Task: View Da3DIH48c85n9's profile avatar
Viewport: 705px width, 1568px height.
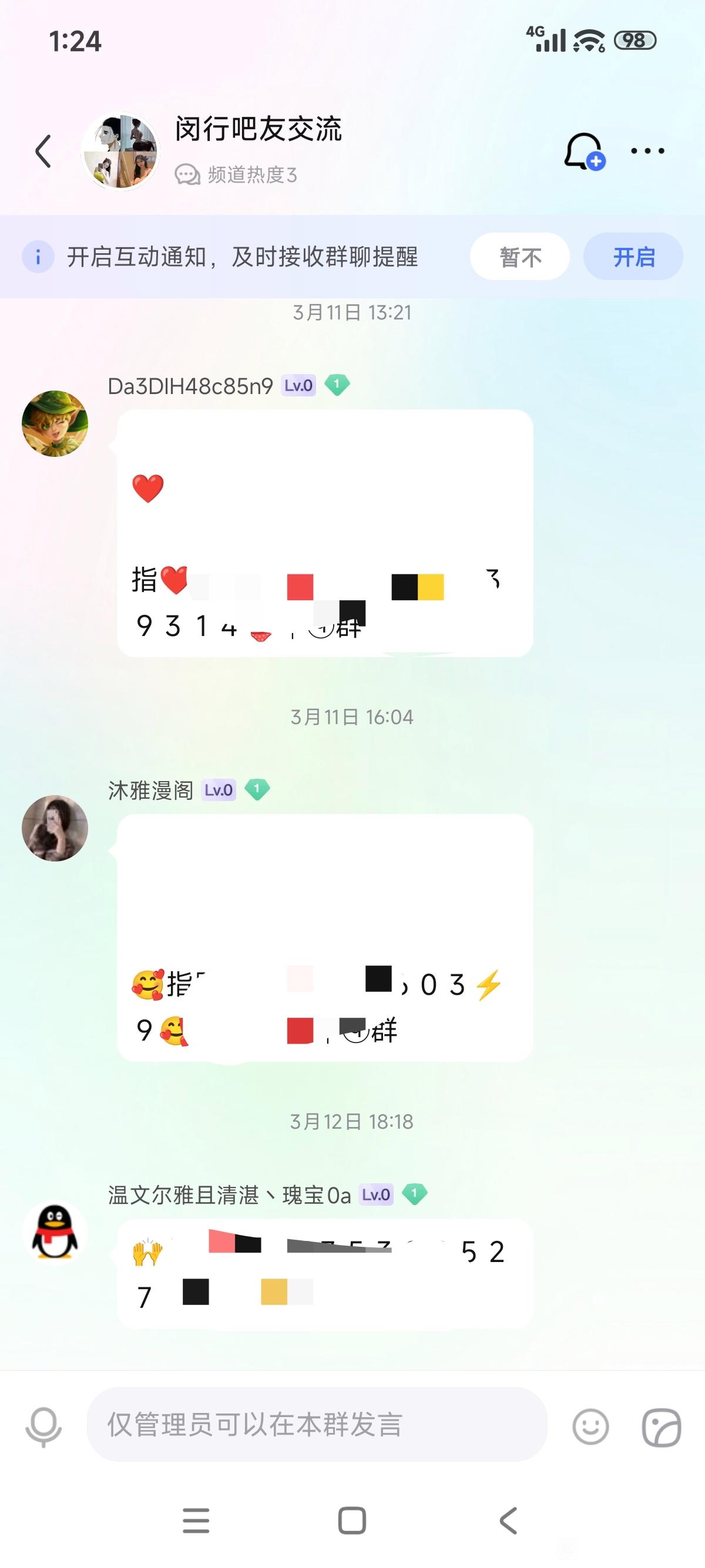Action: 55,423
